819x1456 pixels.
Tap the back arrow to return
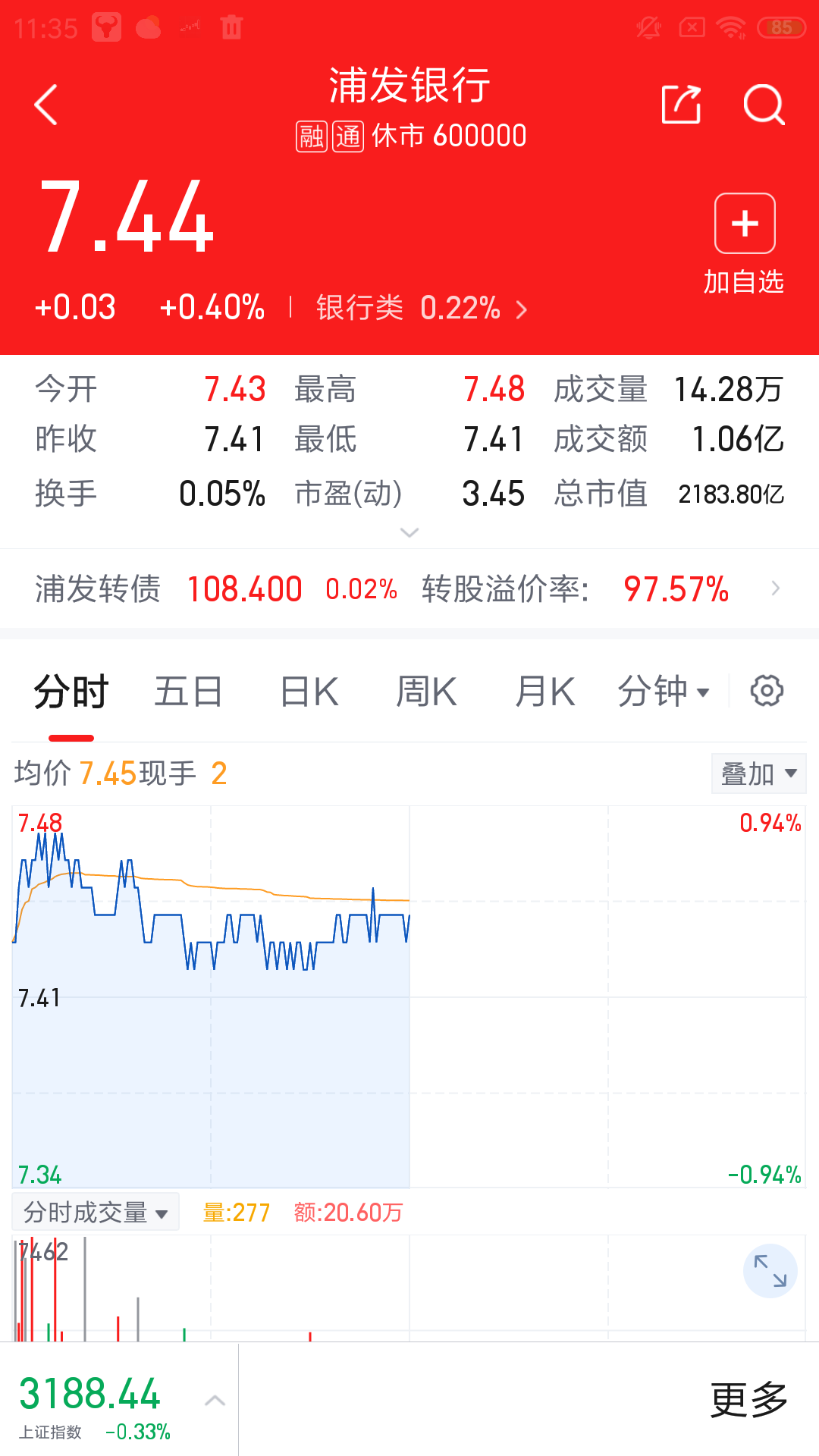click(x=45, y=104)
